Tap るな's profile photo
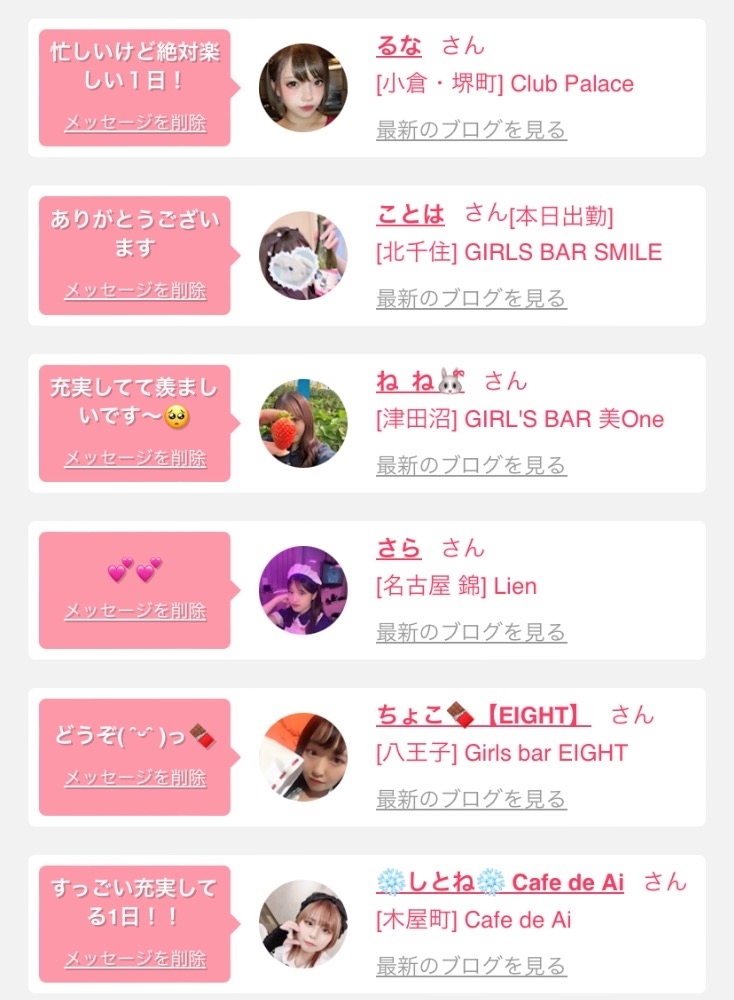The height and width of the screenshot is (1000, 734). 303,88
